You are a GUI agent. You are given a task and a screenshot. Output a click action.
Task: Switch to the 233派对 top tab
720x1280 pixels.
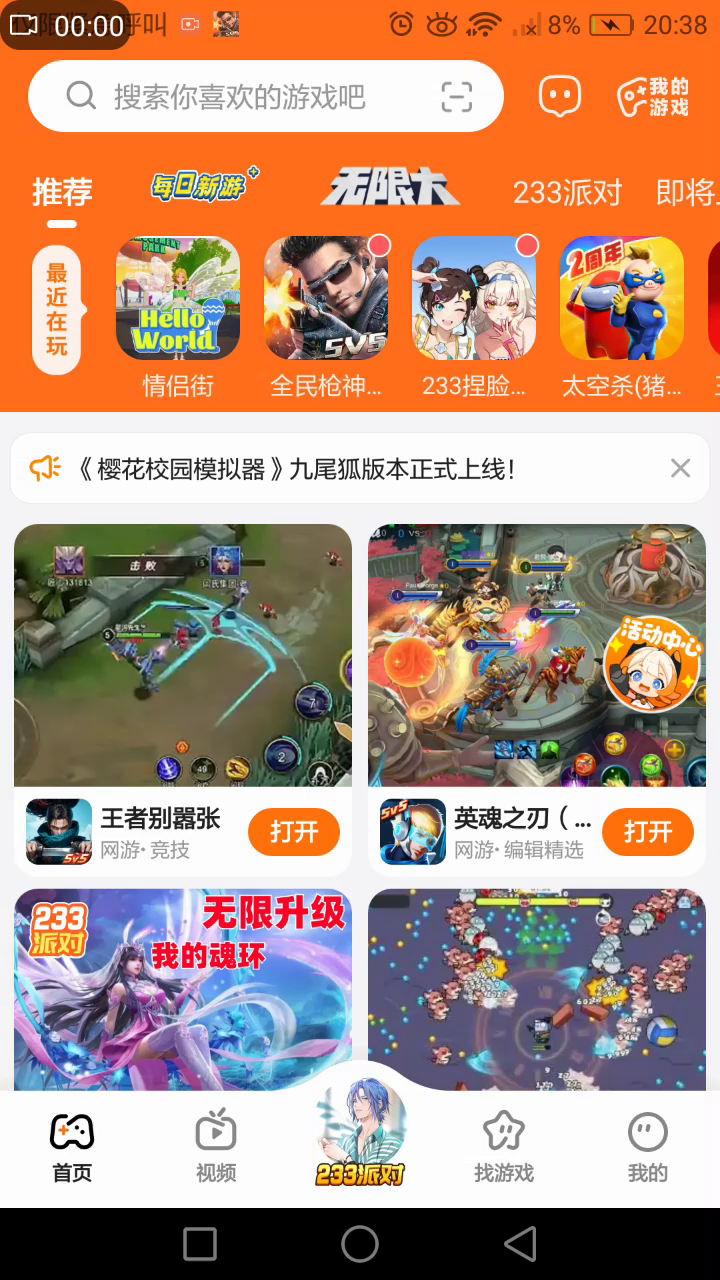click(x=567, y=192)
